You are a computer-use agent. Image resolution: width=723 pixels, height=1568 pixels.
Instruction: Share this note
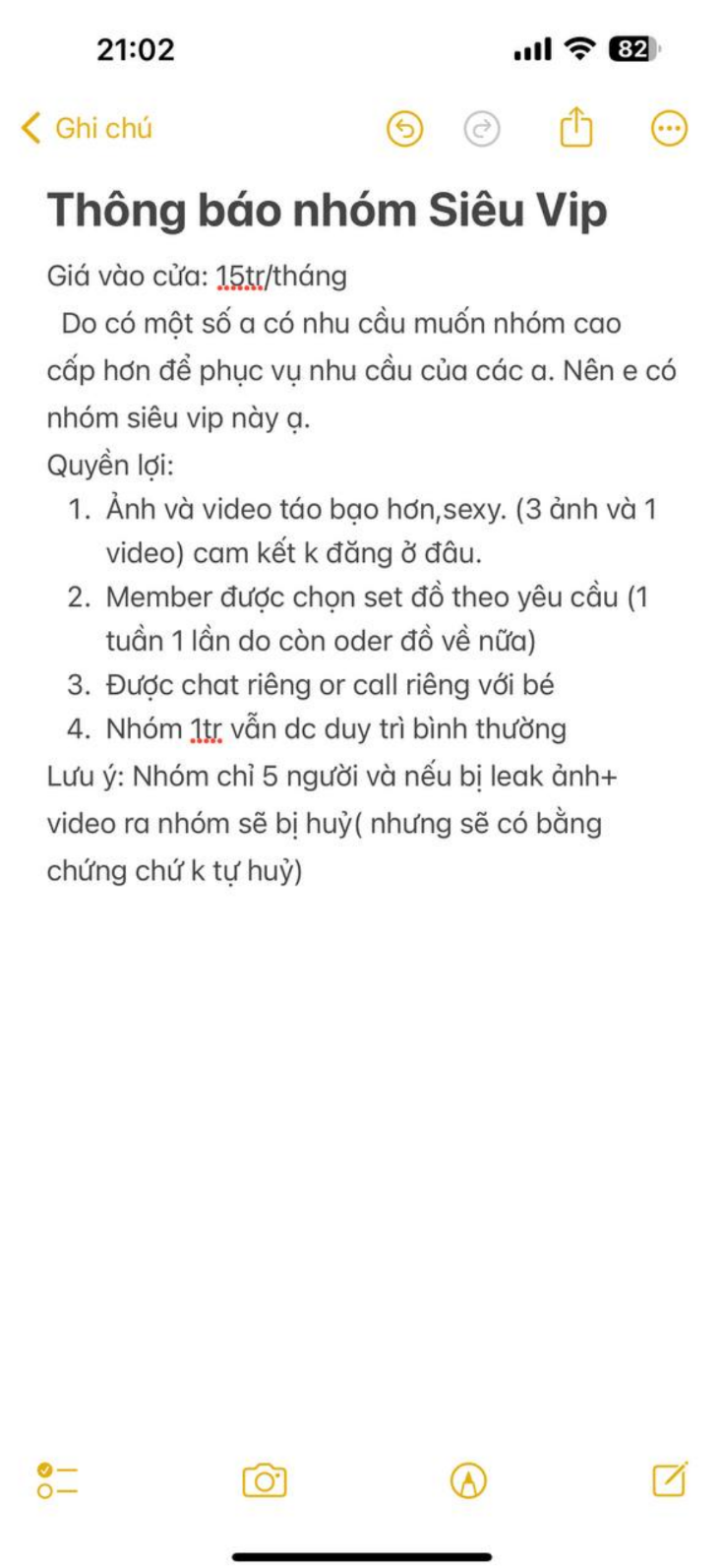(576, 128)
